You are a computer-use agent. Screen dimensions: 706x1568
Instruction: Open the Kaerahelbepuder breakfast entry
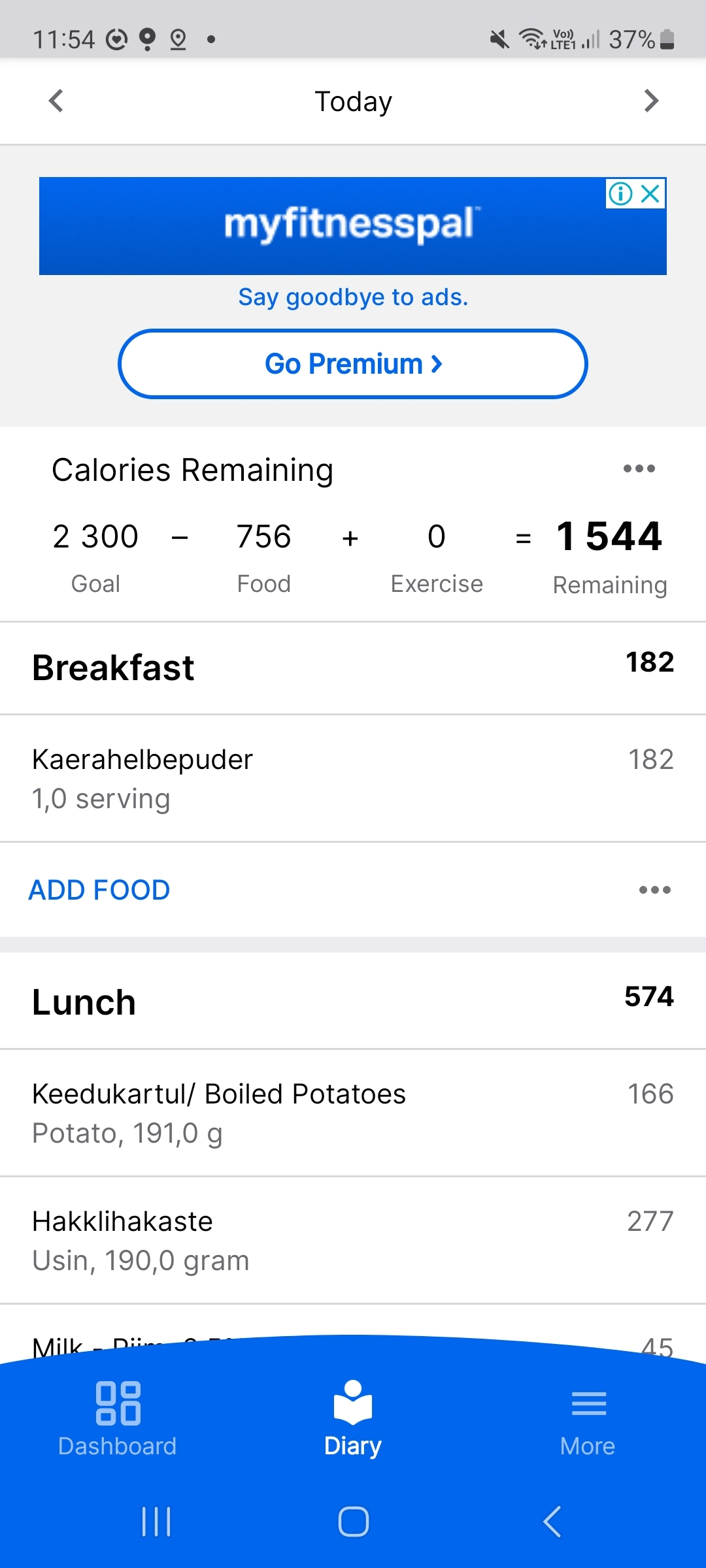[x=353, y=778]
